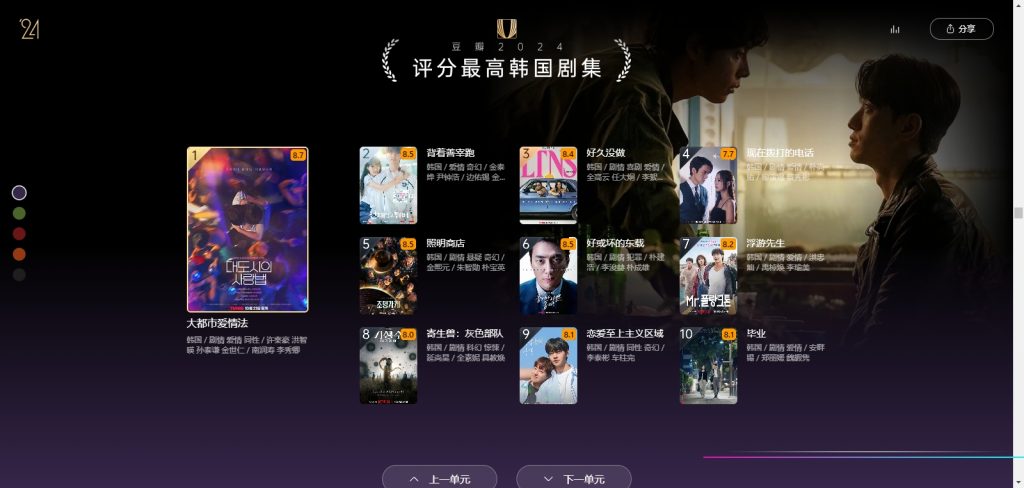The height and width of the screenshot is (488, 1024).
Task: Open the 大都市爱情法 poster
Action: pos(247,230)
